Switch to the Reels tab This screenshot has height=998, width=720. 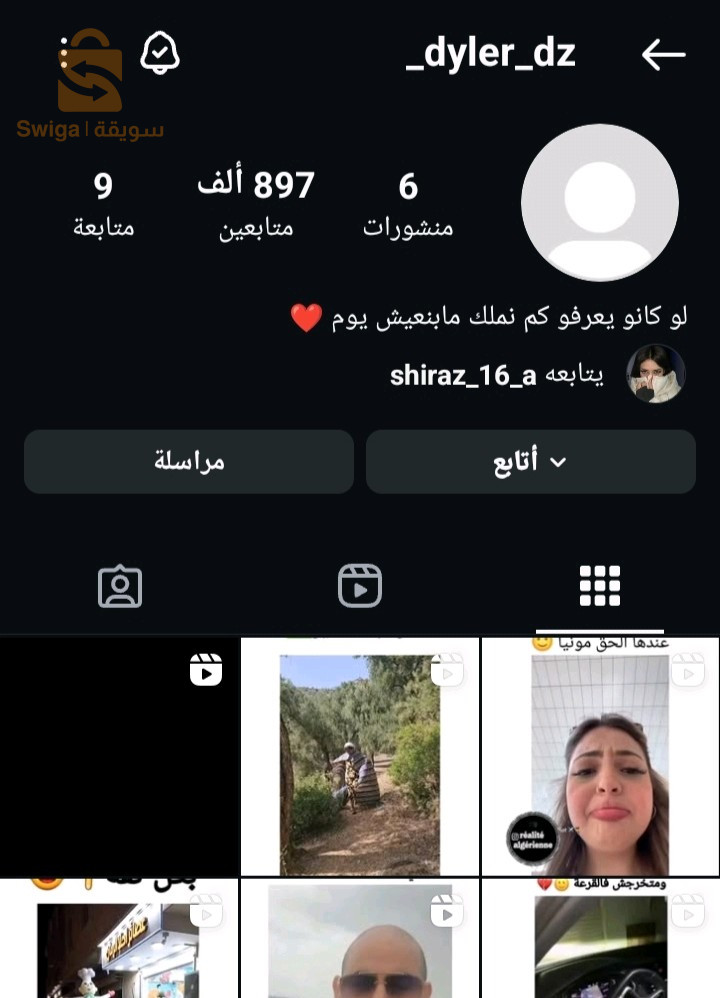pos(360,586)
